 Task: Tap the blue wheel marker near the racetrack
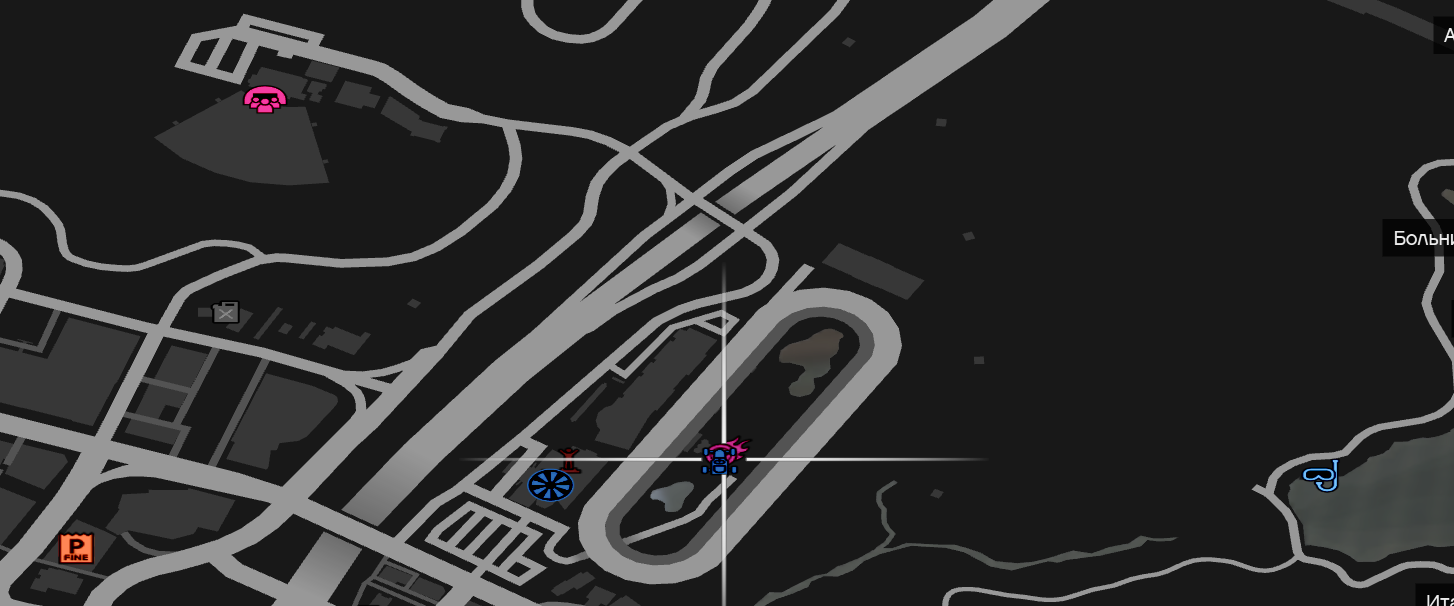(x=550, y=486)
